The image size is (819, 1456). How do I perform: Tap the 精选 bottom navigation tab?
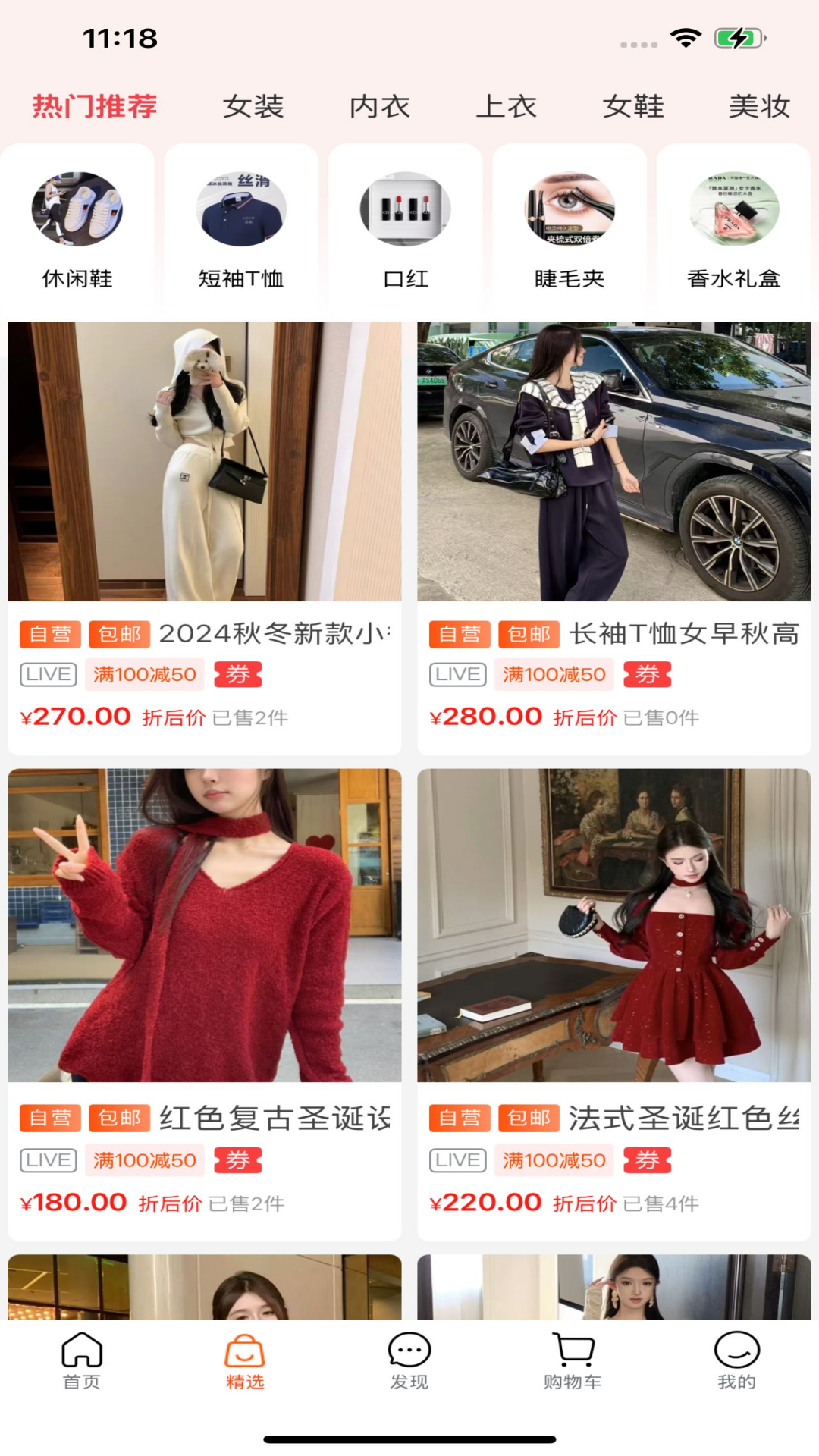click(245, 1361)
